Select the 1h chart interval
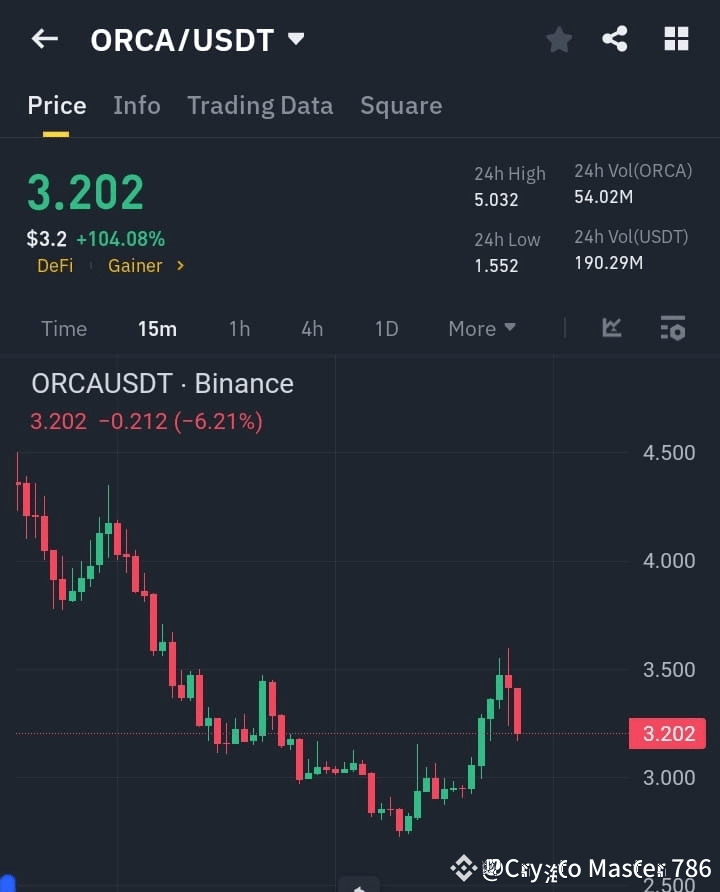The height and width of the screenshot is (892, 720). (x=239, y=328)
